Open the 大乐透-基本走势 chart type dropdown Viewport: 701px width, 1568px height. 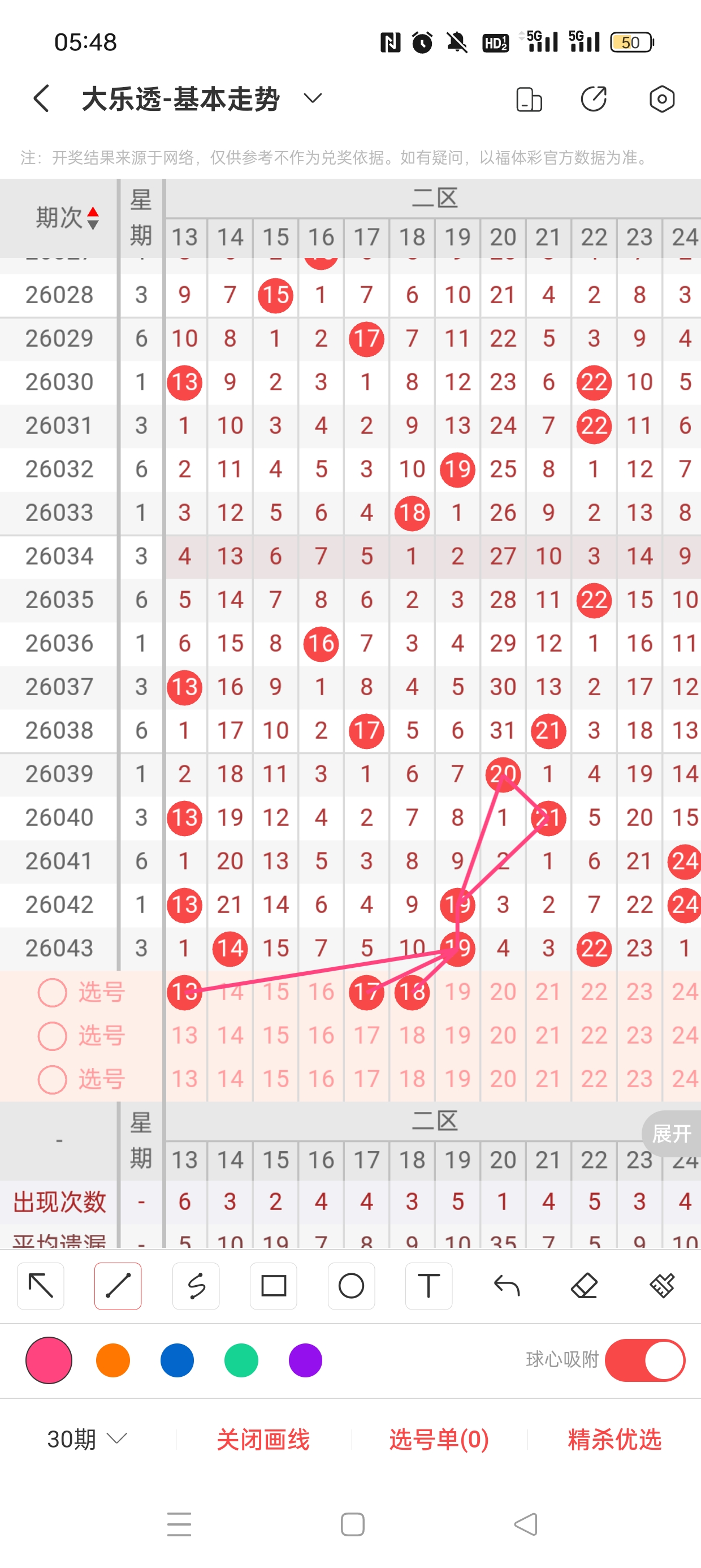coord(312,98)
